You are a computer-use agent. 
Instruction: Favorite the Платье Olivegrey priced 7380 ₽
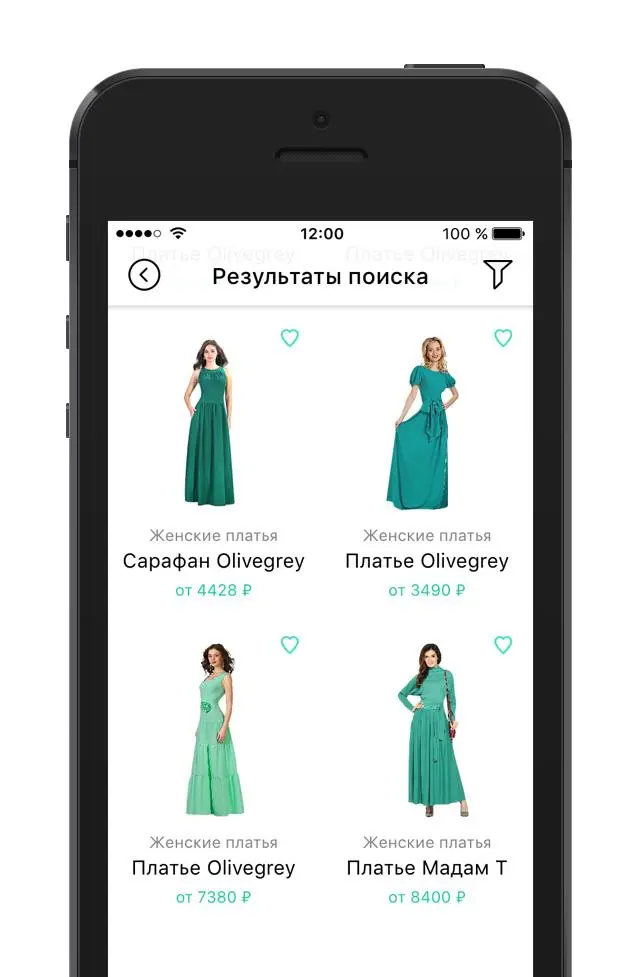click(290, 645)
